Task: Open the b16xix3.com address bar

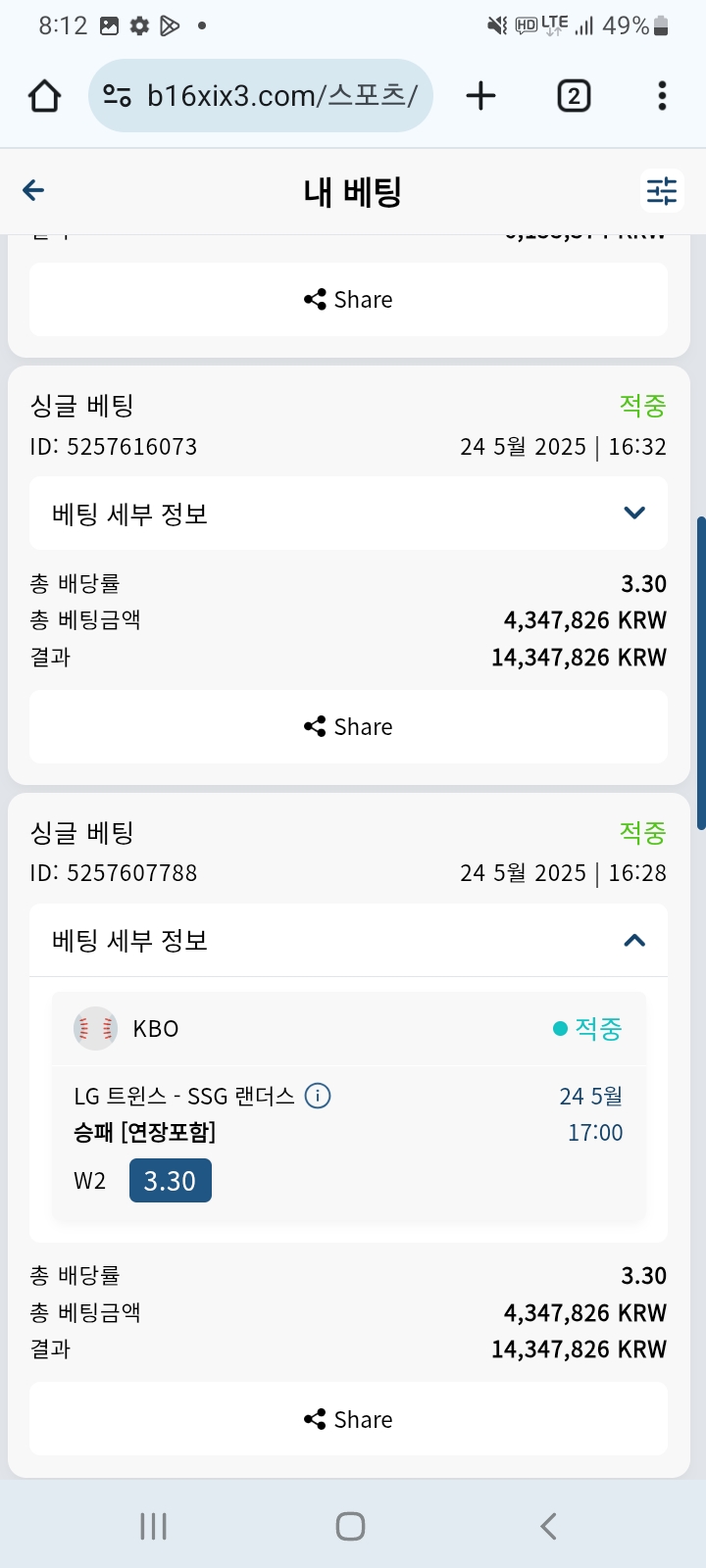Action: pyautogui.click(x=261, y=95)
